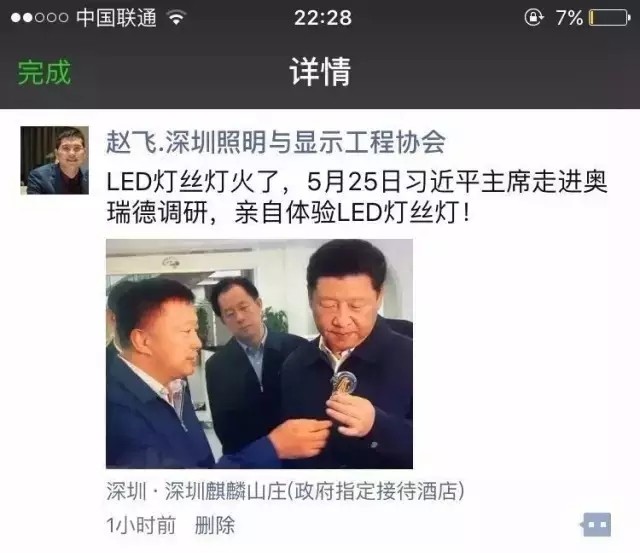Screen dimensions: 640x553
Task: Tap 完成 to close the detail view
Action: [45, 72]
